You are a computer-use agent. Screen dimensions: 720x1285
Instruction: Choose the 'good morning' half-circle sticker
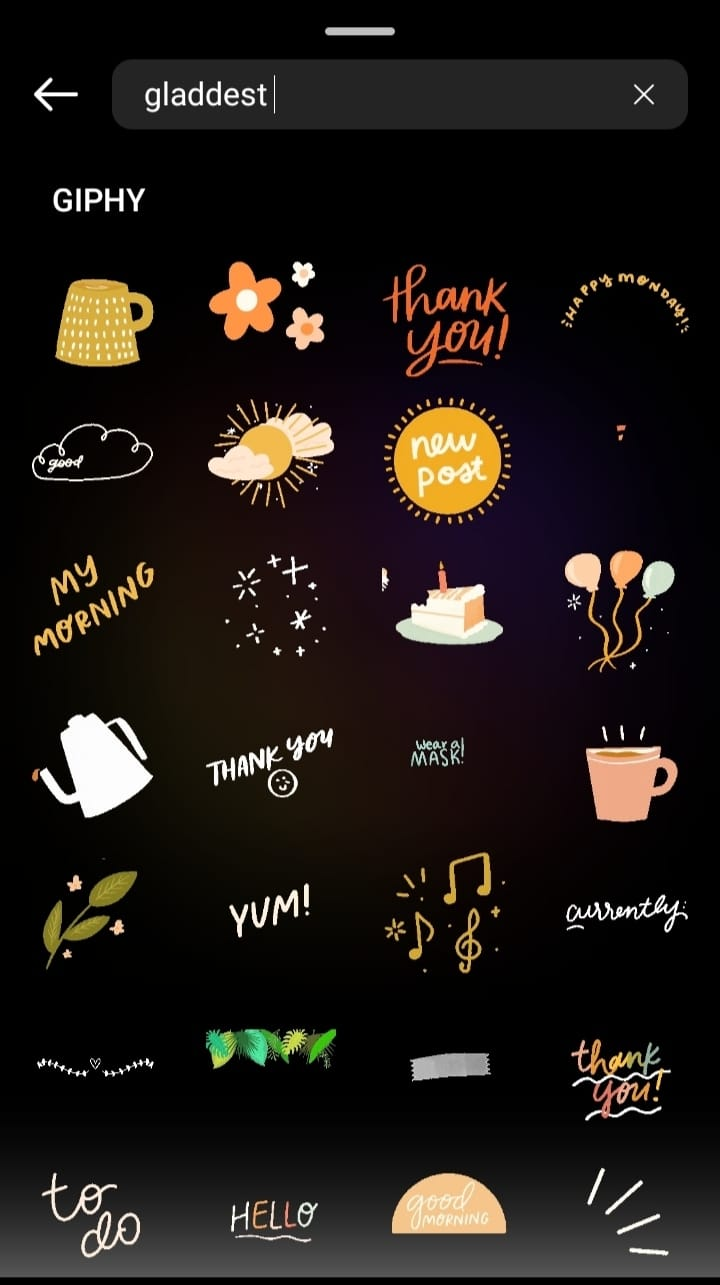pos(448,1205)
